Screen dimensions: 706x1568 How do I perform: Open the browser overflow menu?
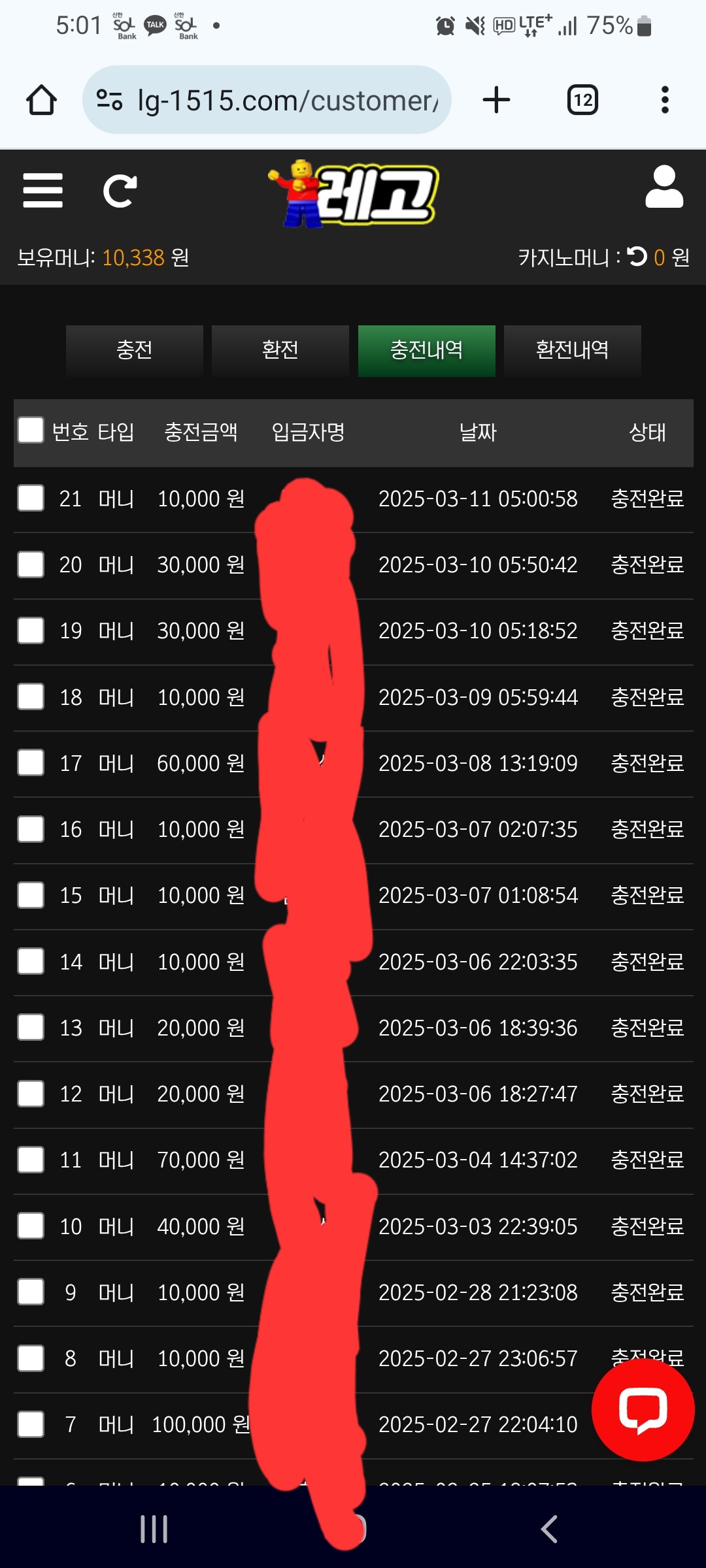click(x=665, y=100)
